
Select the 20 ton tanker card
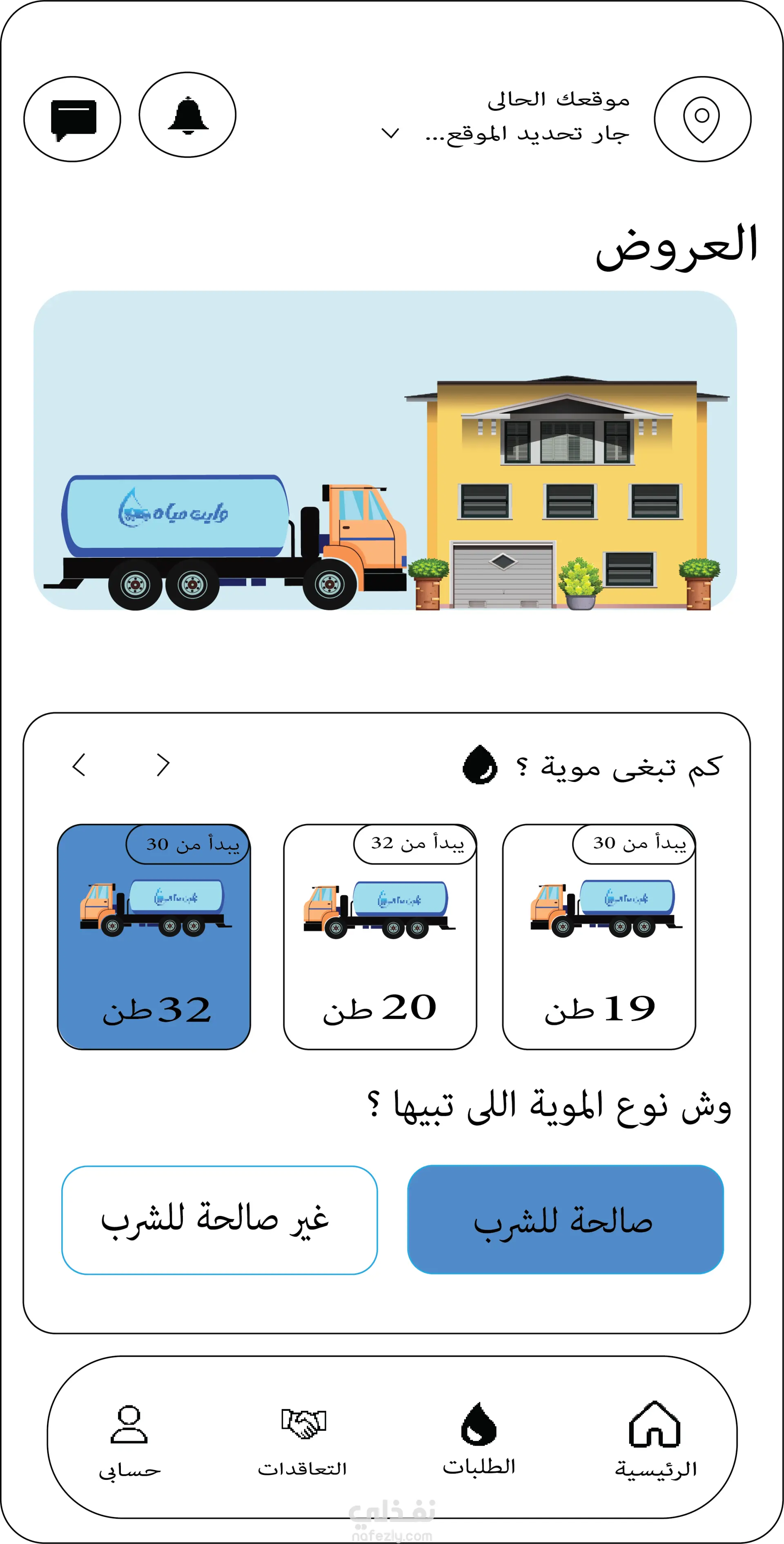(380, 937)
